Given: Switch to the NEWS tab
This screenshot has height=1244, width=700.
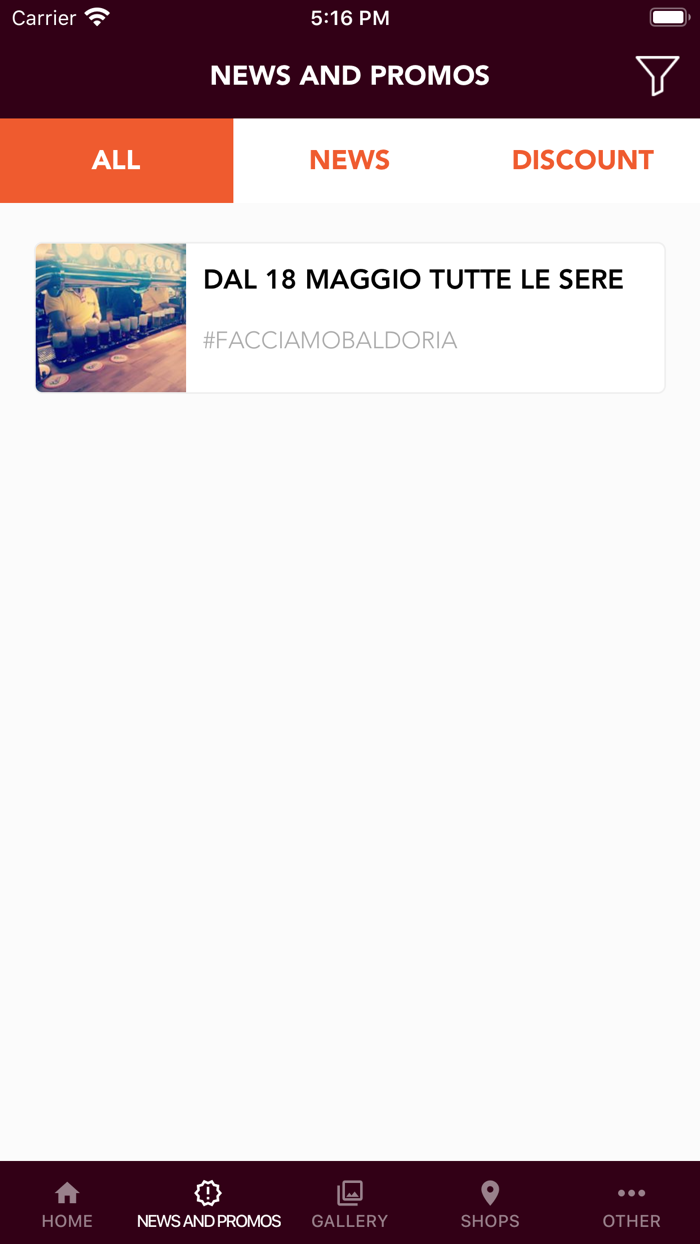Looking at the screenshot, I should 350,160.
